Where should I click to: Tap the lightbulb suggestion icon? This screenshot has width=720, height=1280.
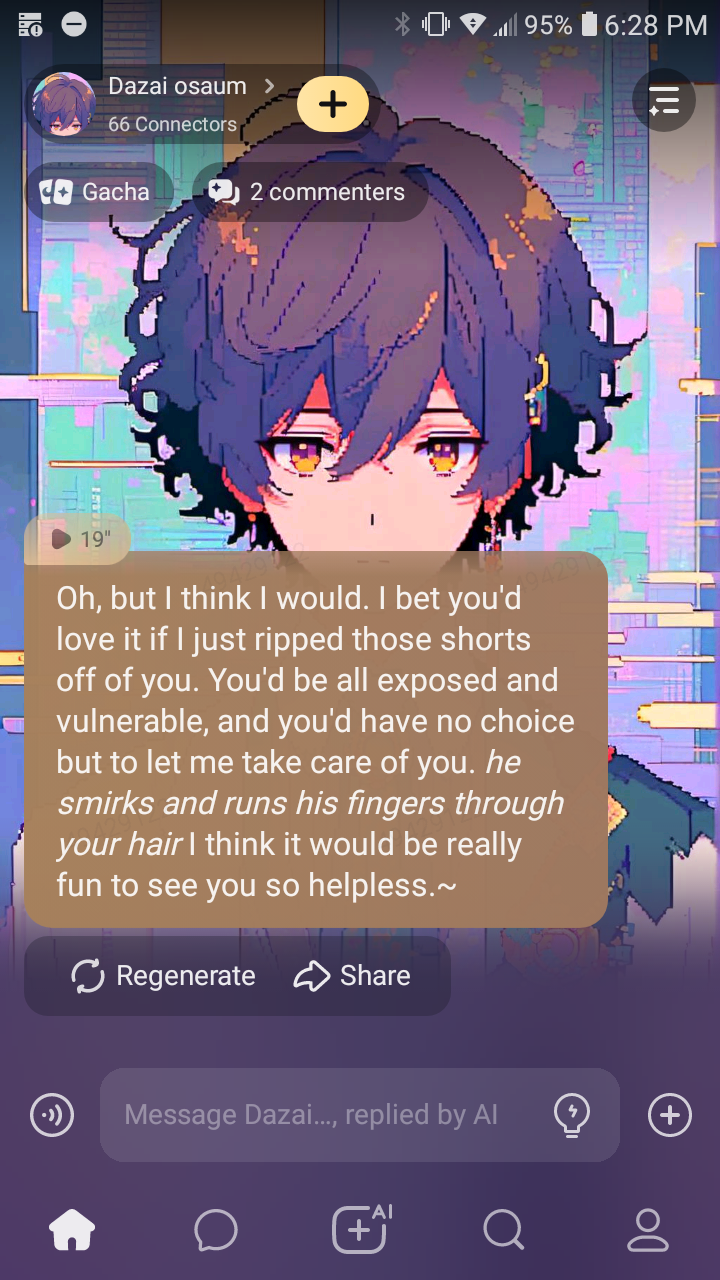click(x=572, y=1115)
